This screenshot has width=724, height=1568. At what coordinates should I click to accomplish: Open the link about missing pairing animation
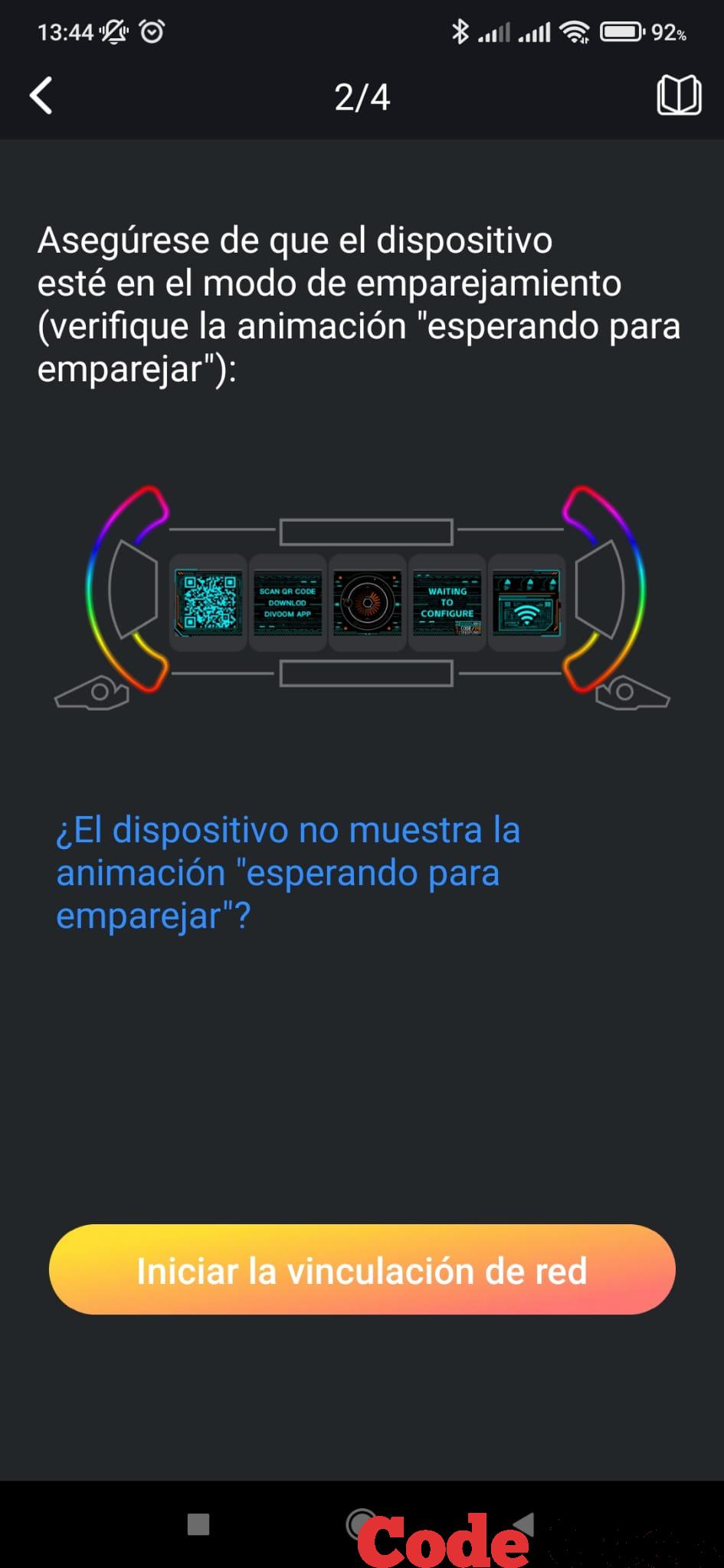tap(288, 873)
